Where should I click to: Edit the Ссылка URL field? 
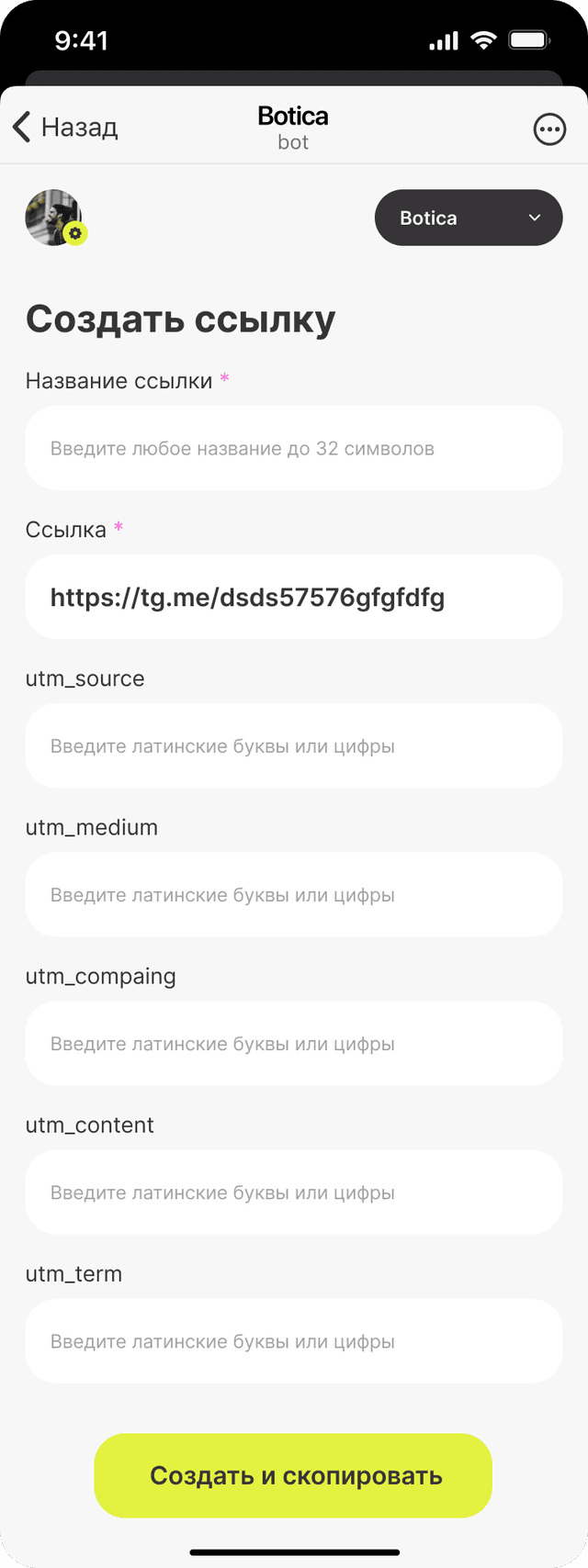pos(294,597)
